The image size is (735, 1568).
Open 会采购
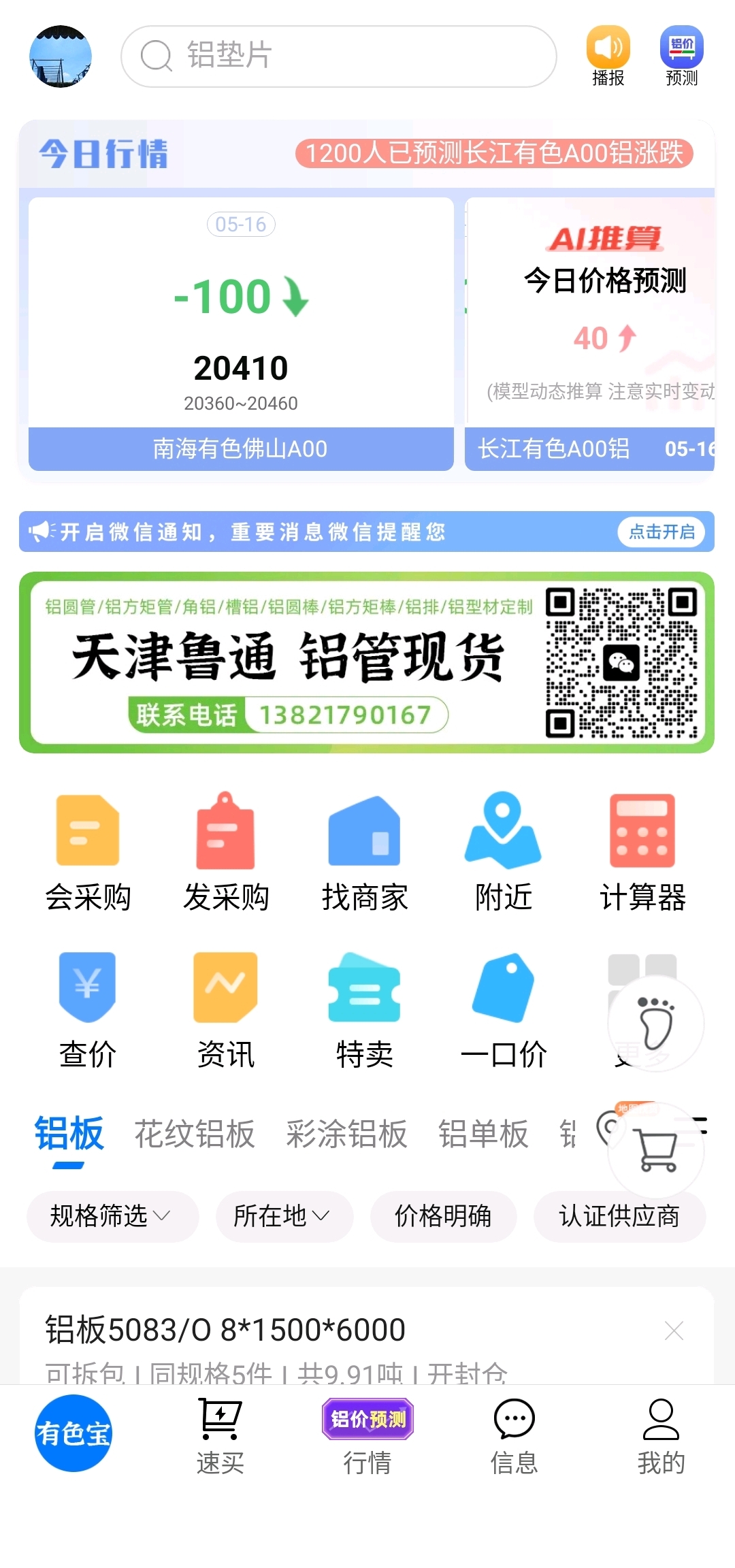pos(88,852)
